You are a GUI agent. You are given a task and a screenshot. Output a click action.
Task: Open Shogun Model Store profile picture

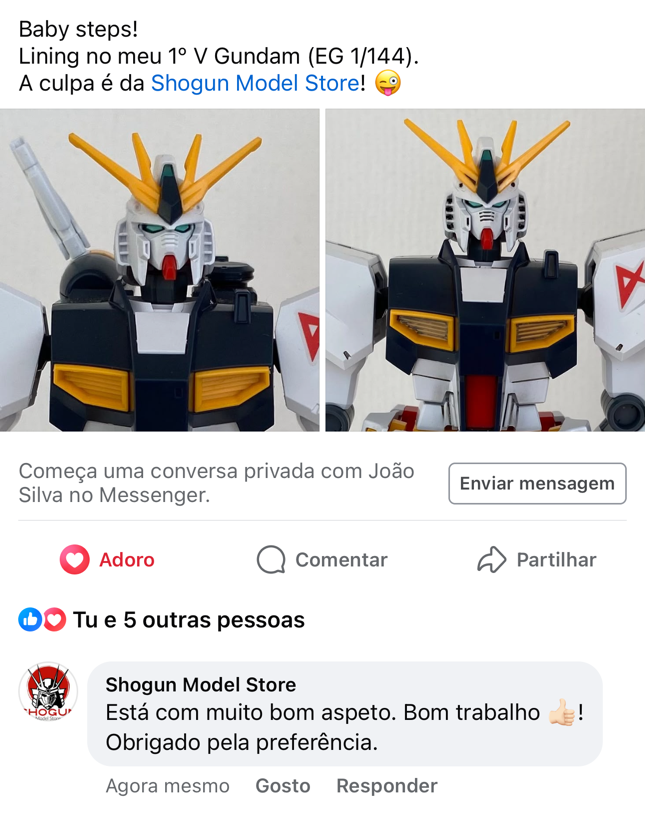click(x=48, y=691)
